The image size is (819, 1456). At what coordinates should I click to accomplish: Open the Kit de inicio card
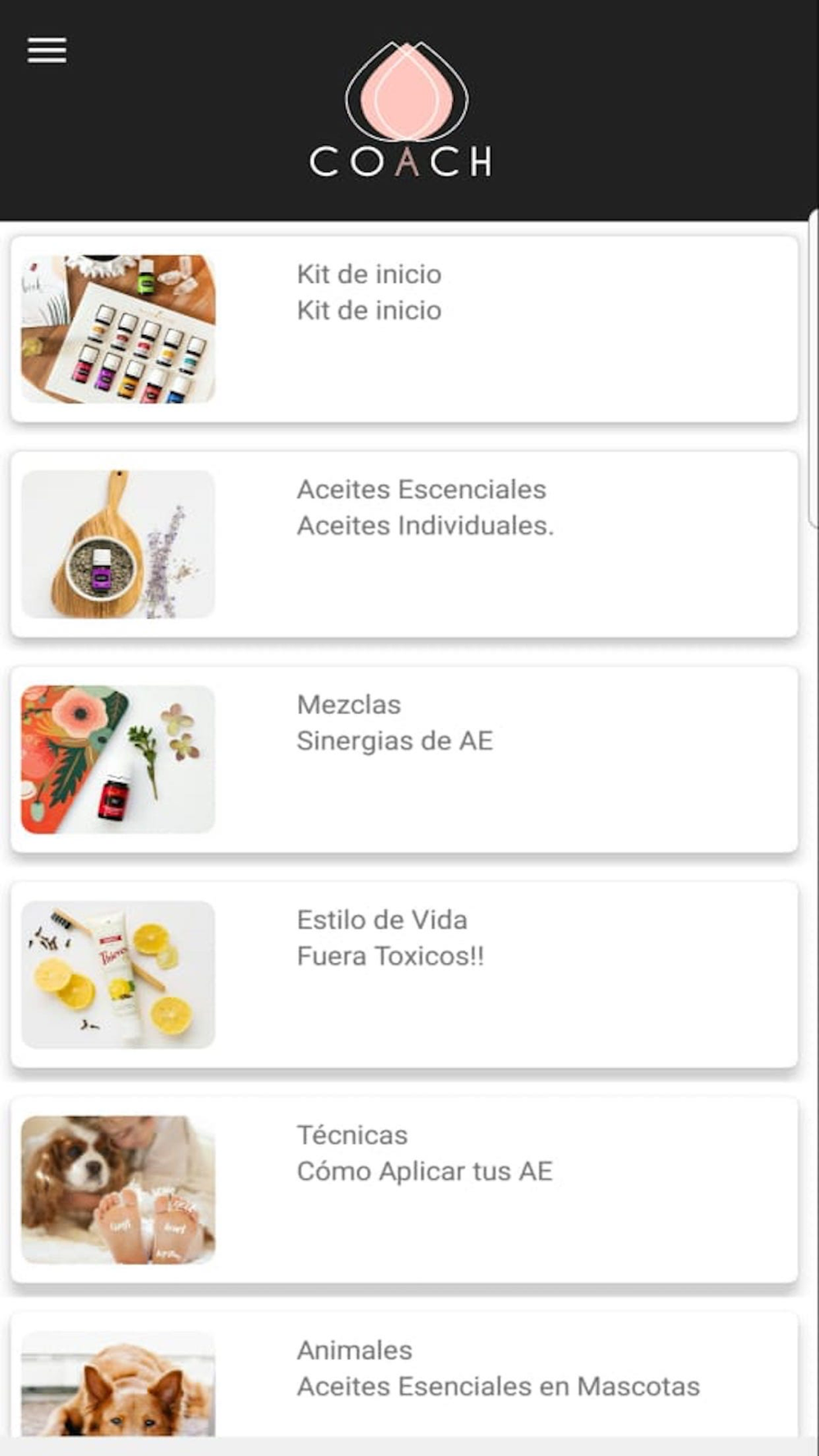click(x=404, y=329)
